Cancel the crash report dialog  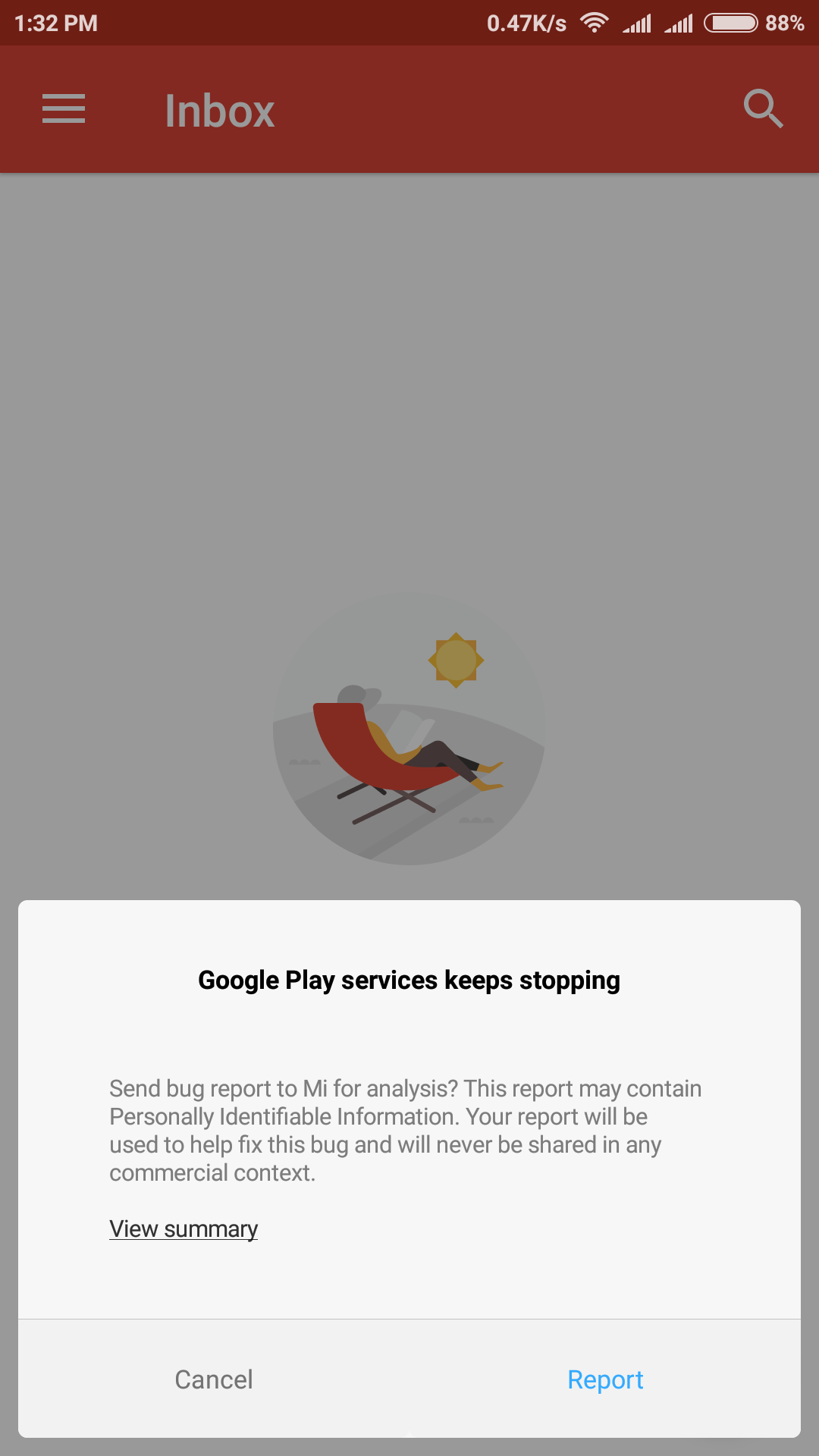[x=214, y=1379]
